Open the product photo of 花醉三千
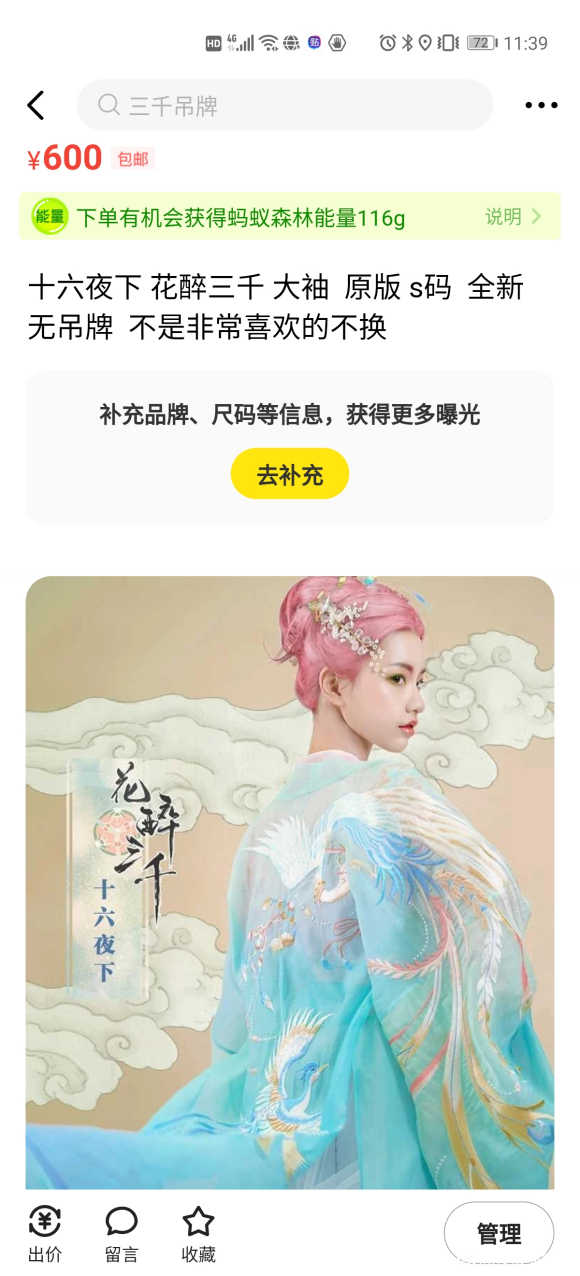The image size is (580, 1276). pos(290,882)
